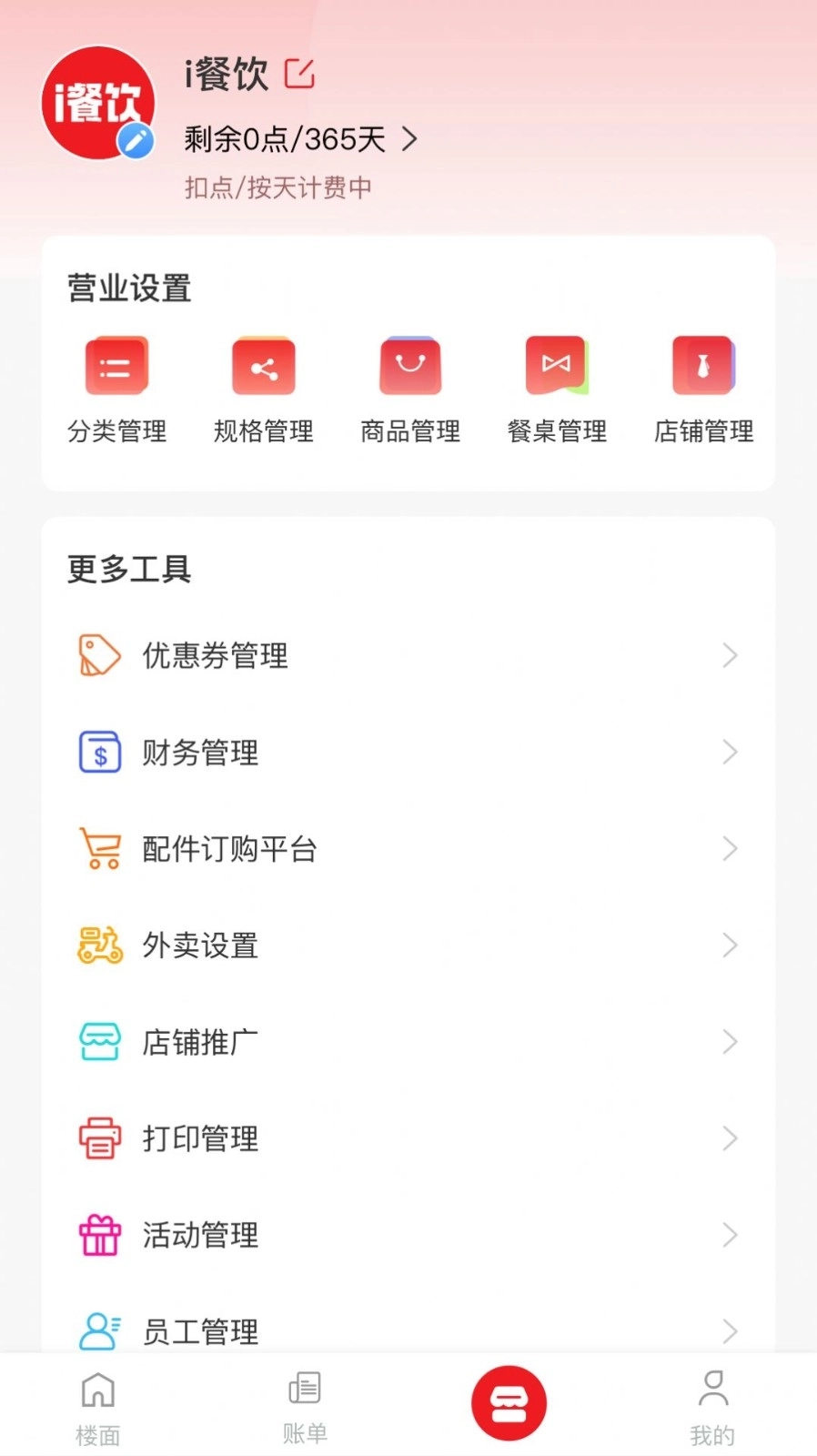The width and height of the screenshot is (817, 1456).
Task: Tap the 餐桌管理 table management icon
Action: click(x=556, y=367)
